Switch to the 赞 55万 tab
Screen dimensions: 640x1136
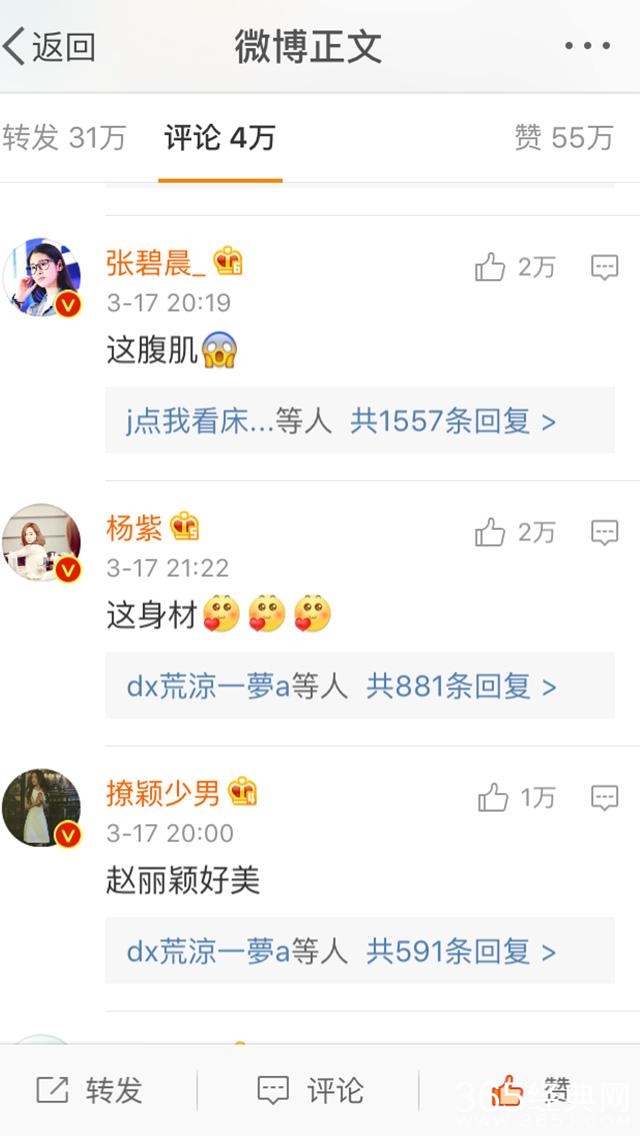pyautogui.click(x=563, y=138)
